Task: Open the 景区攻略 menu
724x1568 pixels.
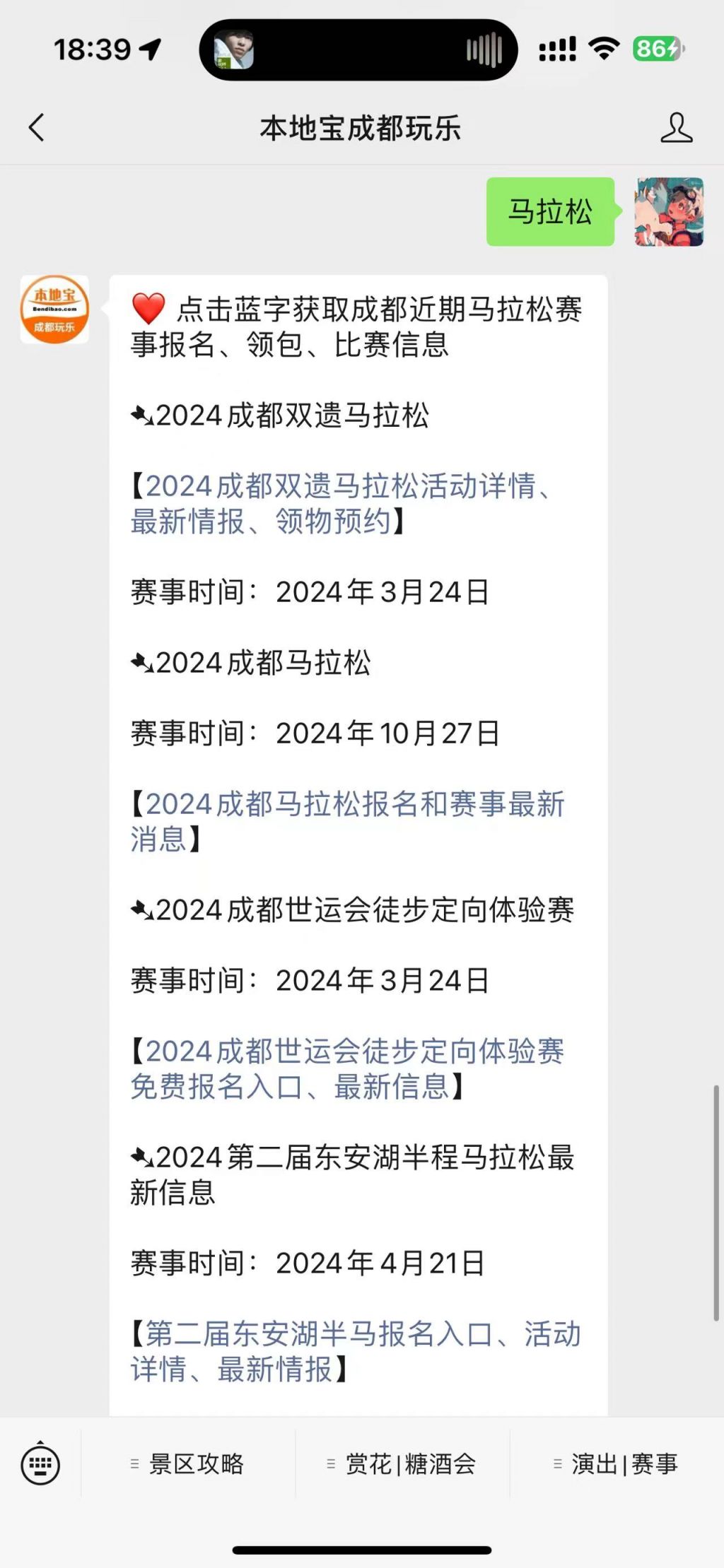Action: [x=188, y=1463]
